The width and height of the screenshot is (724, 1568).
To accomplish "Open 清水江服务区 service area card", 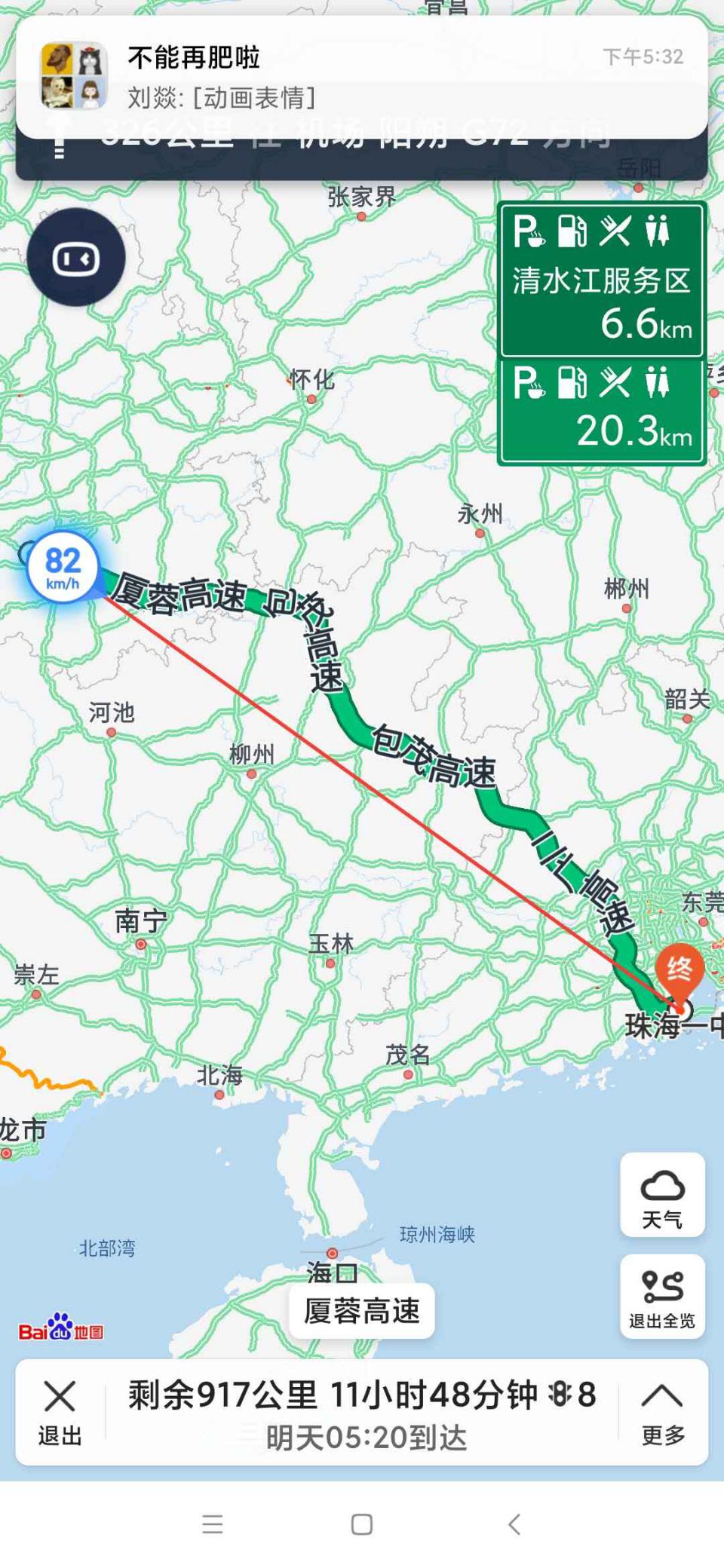I will click(x=602, y=280).
